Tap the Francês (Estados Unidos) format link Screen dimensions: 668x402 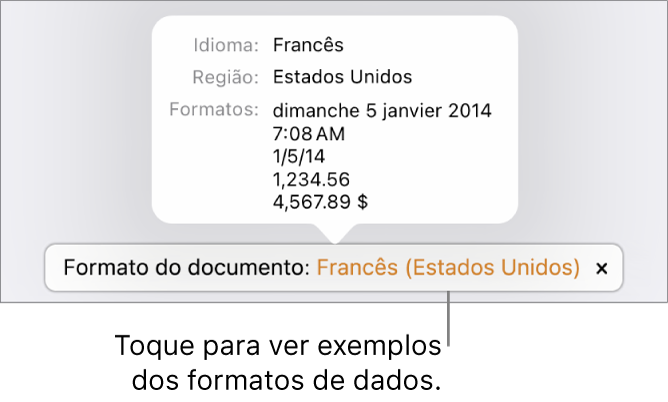click(x=448, y=268)
